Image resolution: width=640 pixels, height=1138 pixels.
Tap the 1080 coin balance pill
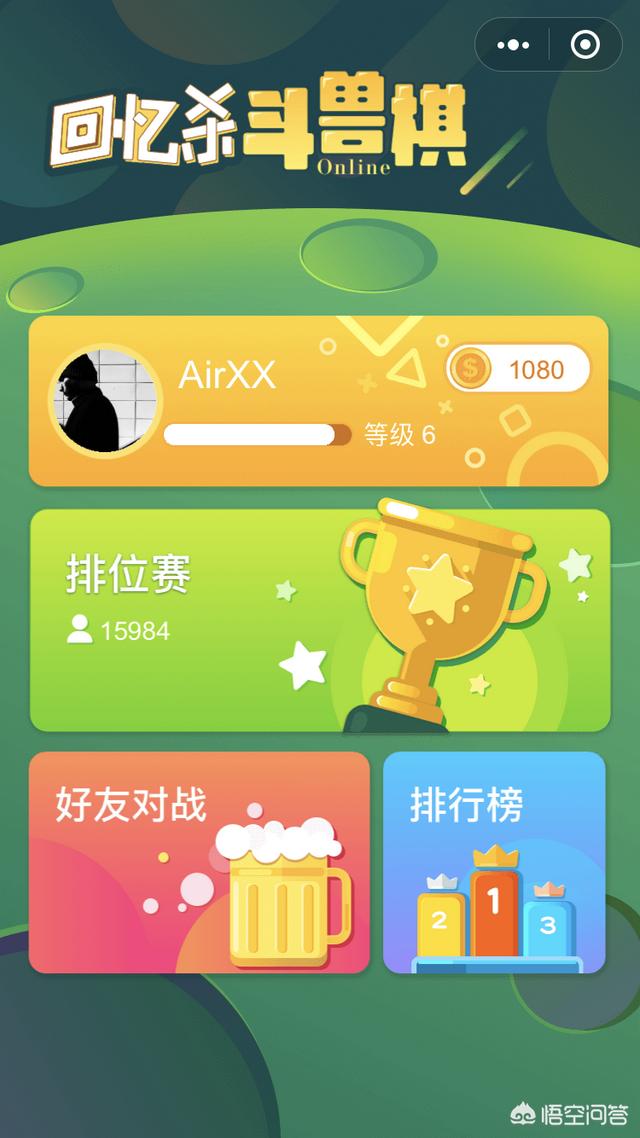518,370
